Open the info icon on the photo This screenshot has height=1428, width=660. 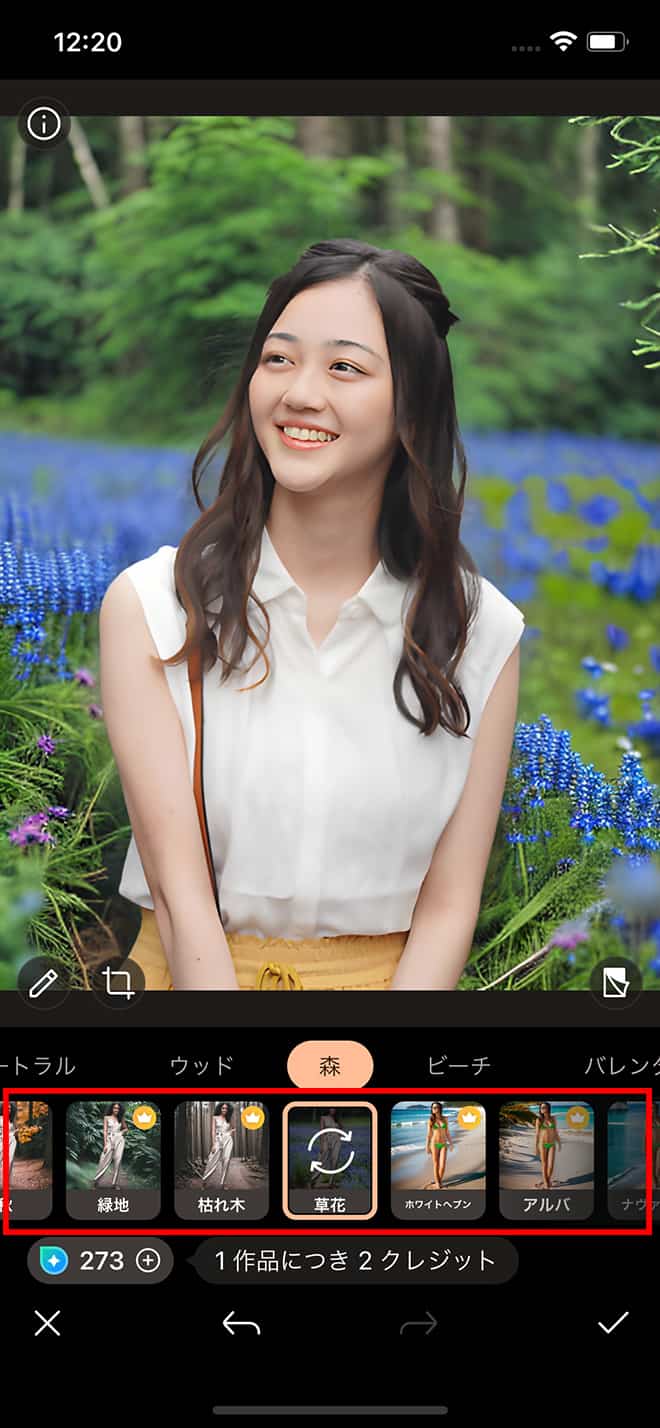43,124
